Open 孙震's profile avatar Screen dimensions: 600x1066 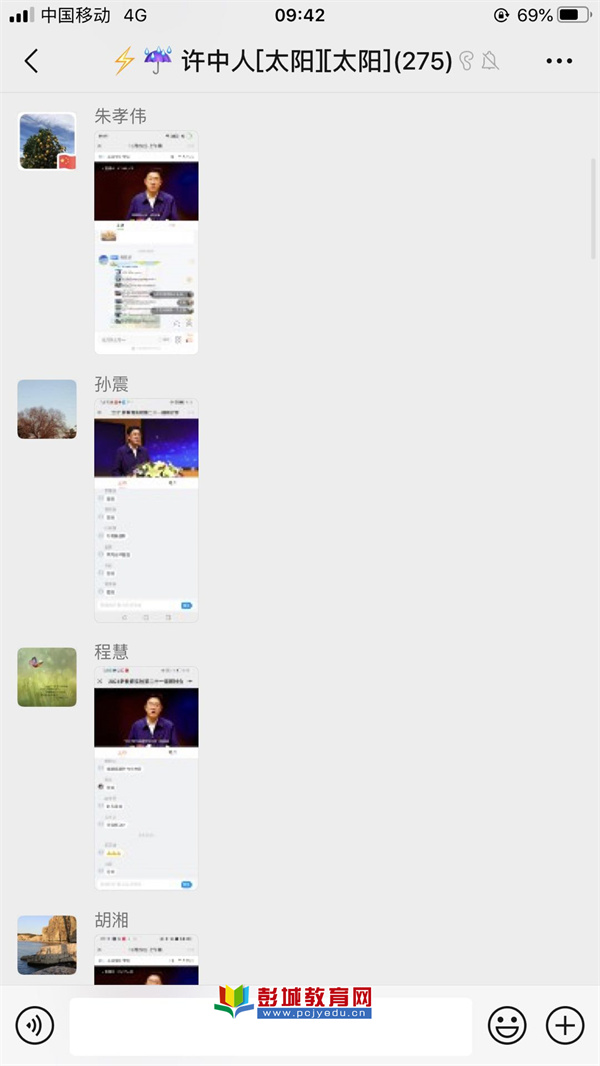[47, 409]
